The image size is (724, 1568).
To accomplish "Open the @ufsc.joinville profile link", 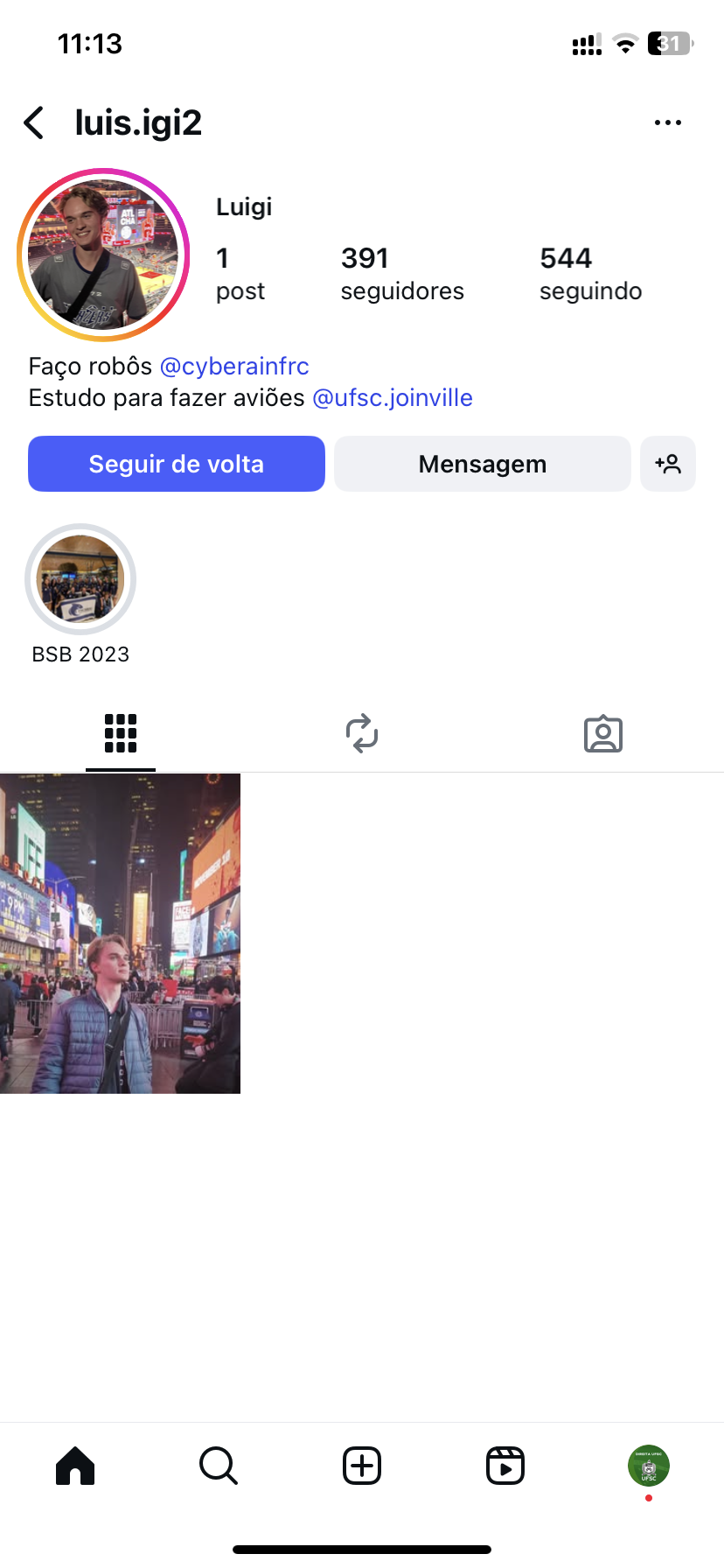I will [x=392, y=398].
